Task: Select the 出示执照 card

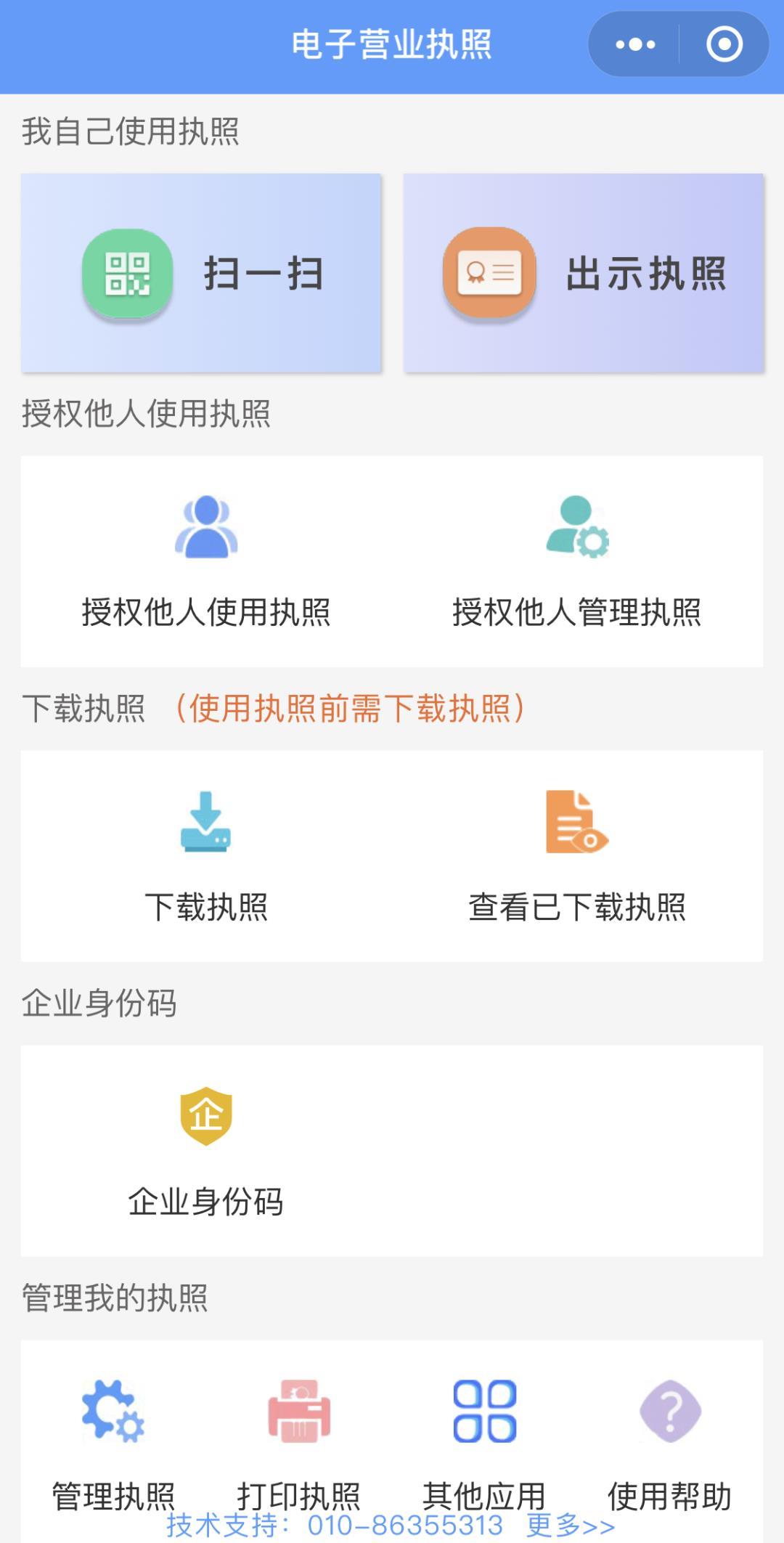Action: [584, 273]
